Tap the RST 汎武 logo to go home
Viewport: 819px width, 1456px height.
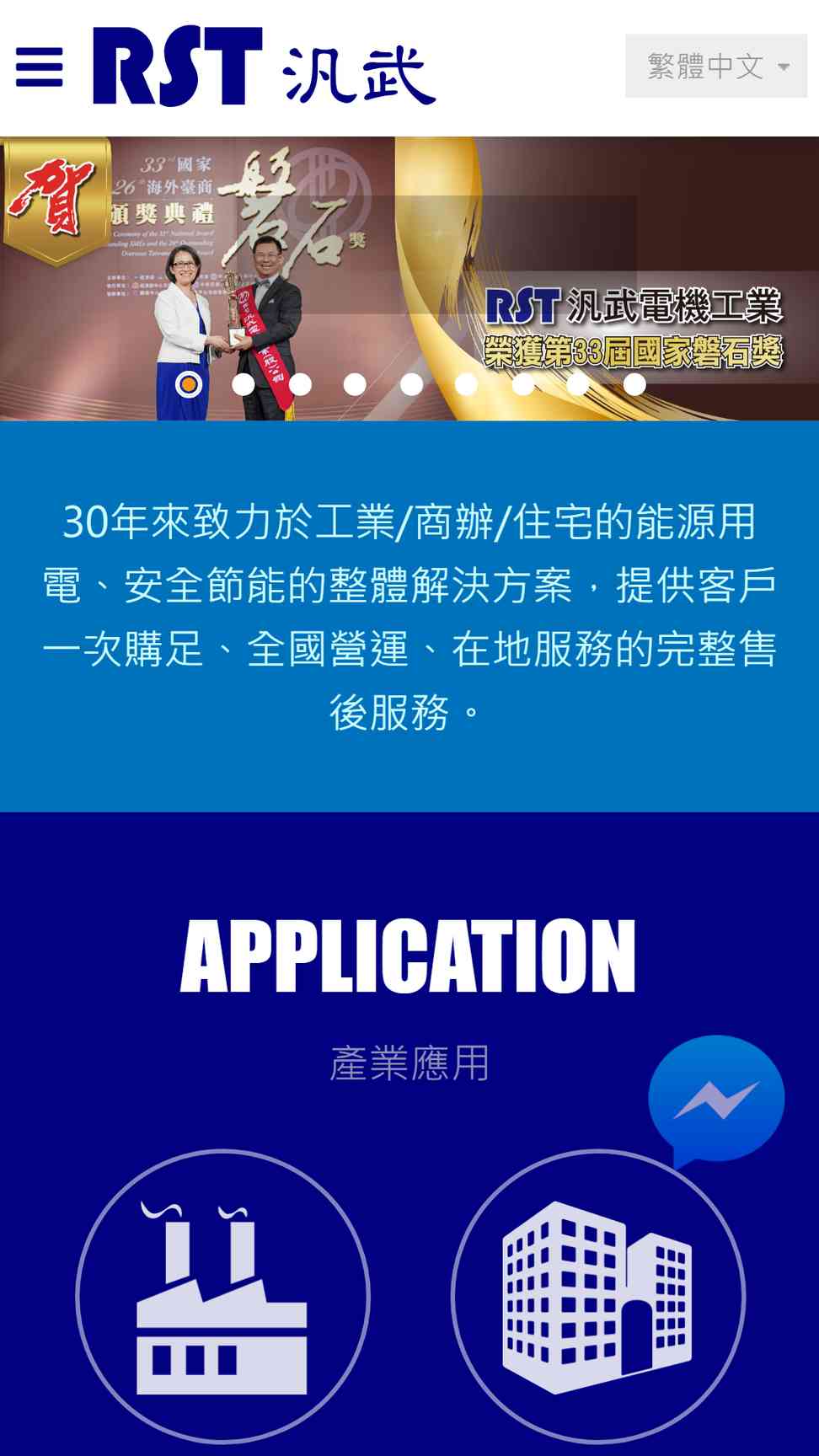[x=264, y=67]
